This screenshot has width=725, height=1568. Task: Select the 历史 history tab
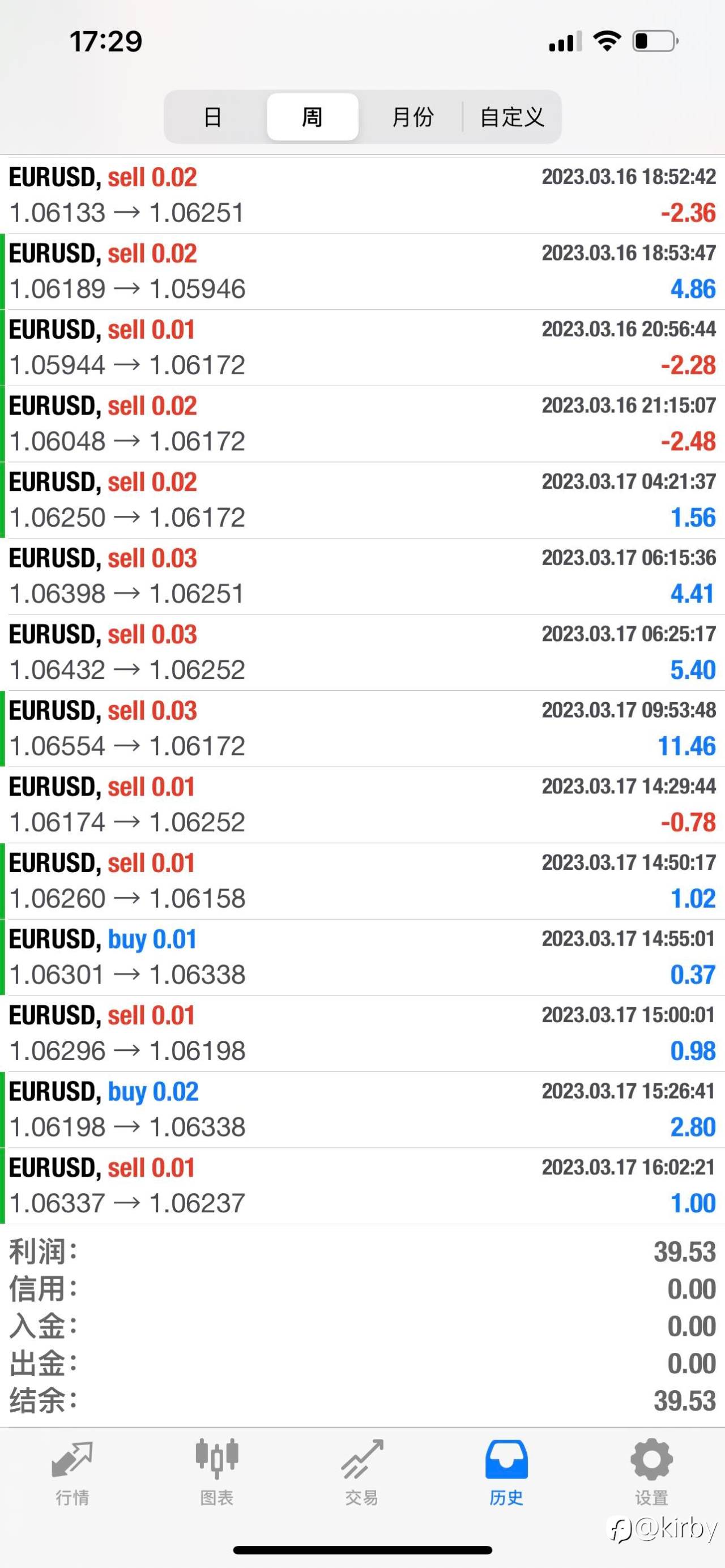pyautogui.click(x=506, y=1472)
